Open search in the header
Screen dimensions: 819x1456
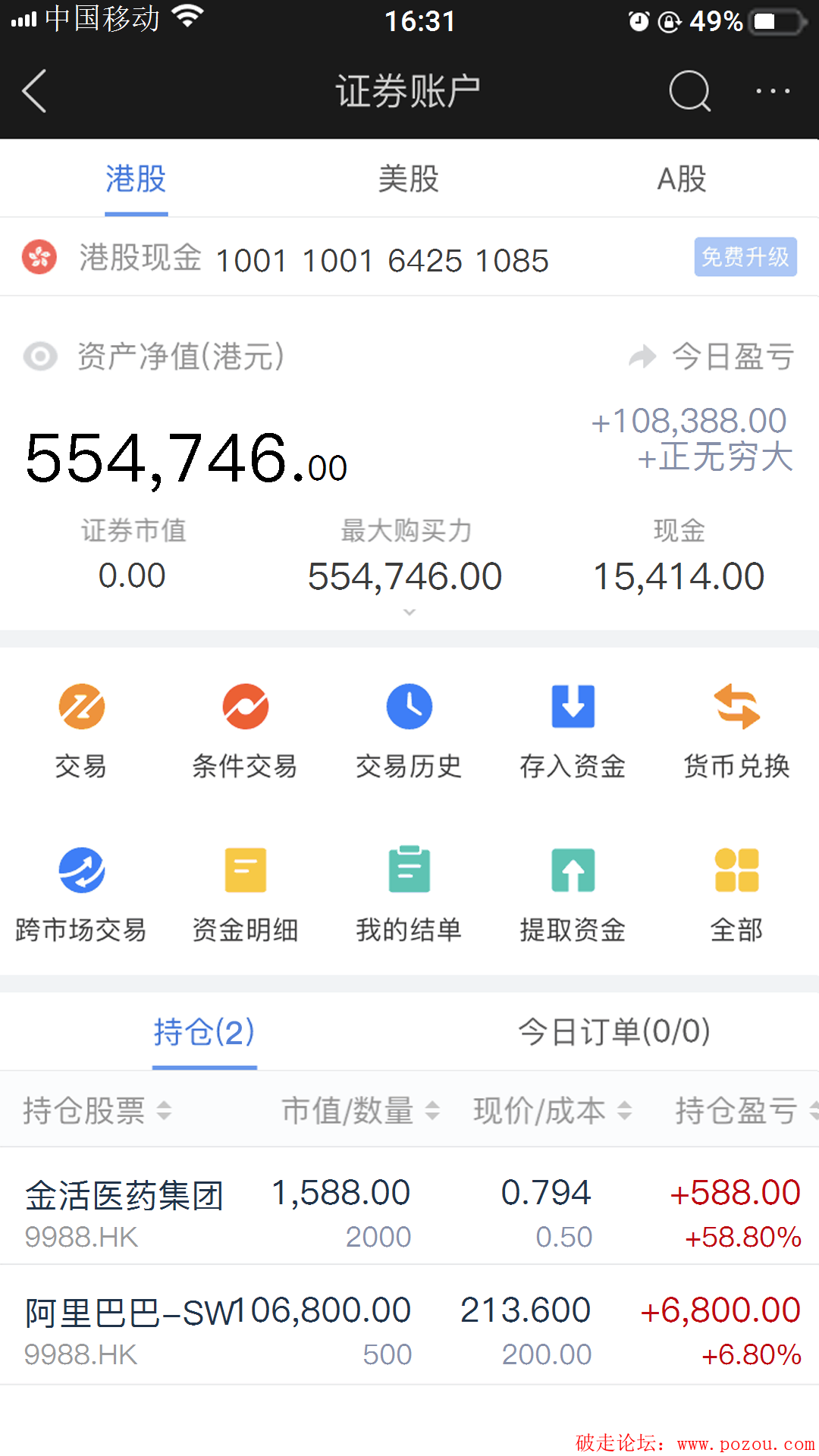tap(689, 91)
